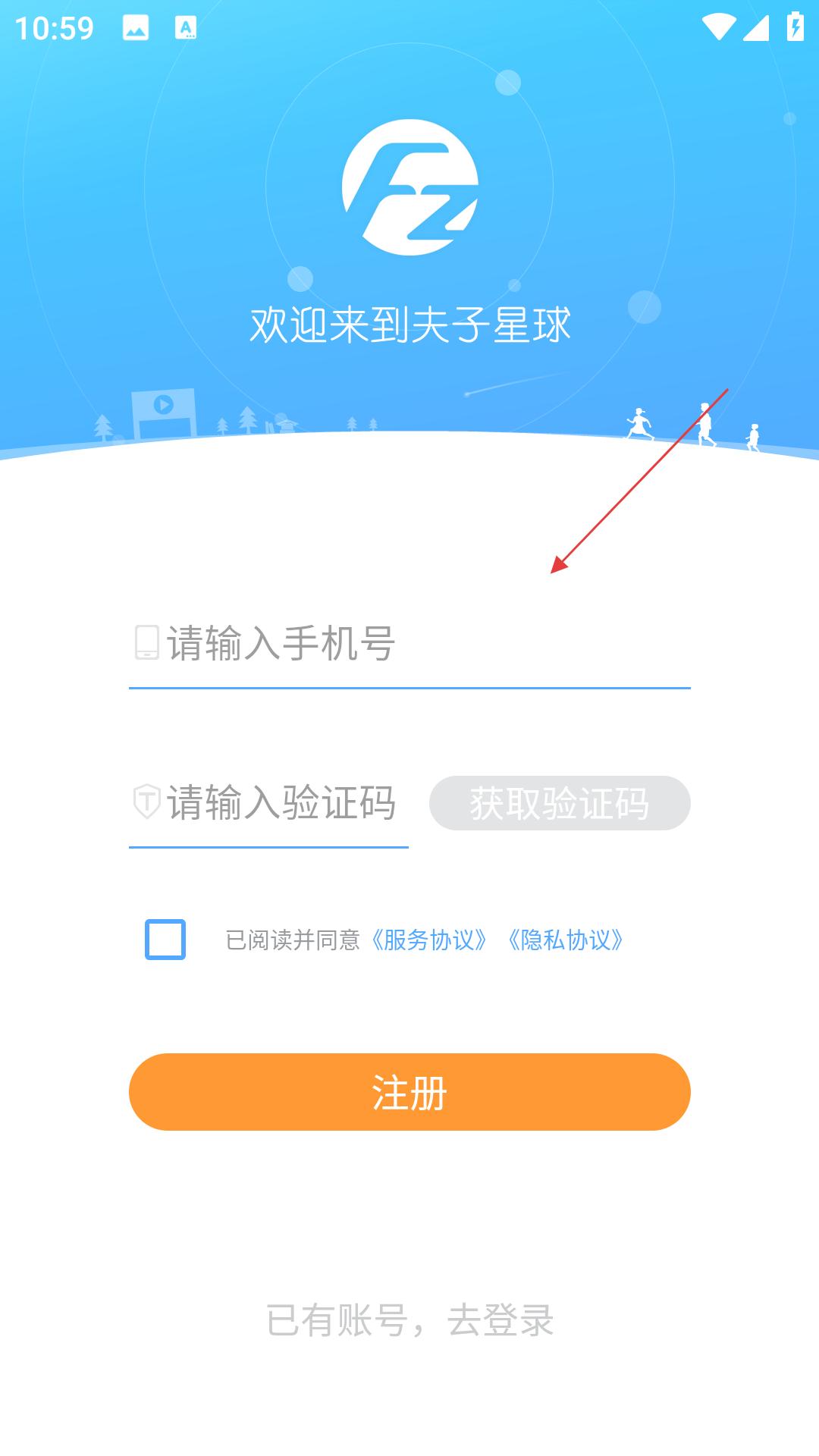Check the agreement checkbox
The width and height of the screenshot is (819, 1456).
pos(165,940)
